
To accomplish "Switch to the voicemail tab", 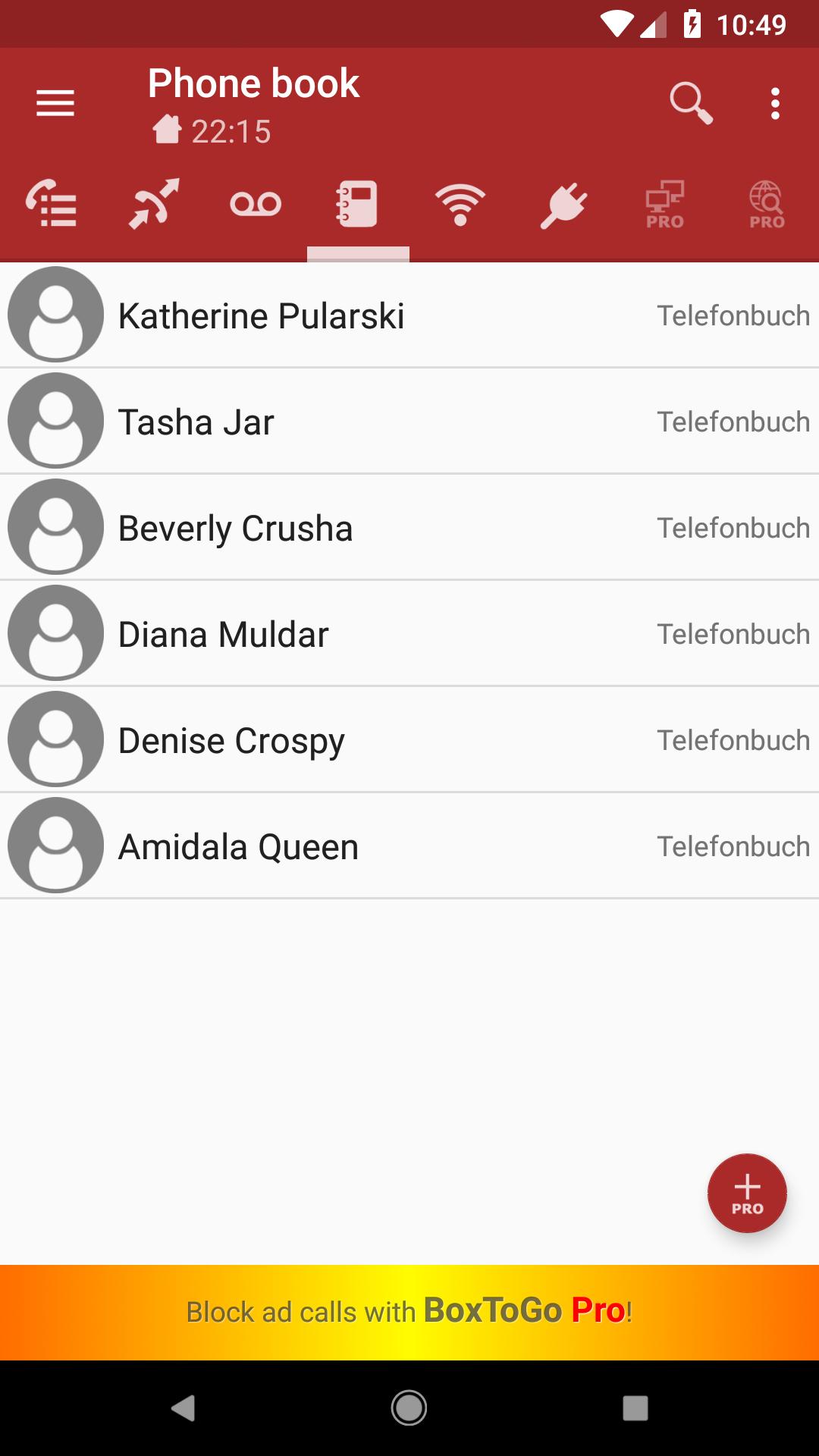I will (256, 205).
